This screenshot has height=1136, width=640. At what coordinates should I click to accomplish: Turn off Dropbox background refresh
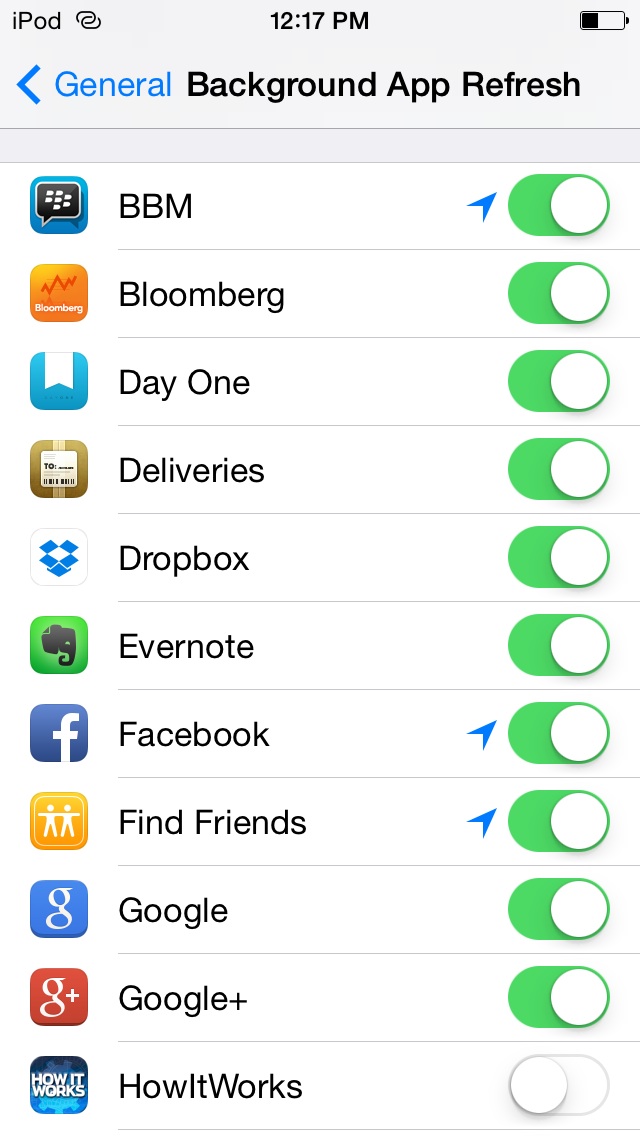(558, 559)
